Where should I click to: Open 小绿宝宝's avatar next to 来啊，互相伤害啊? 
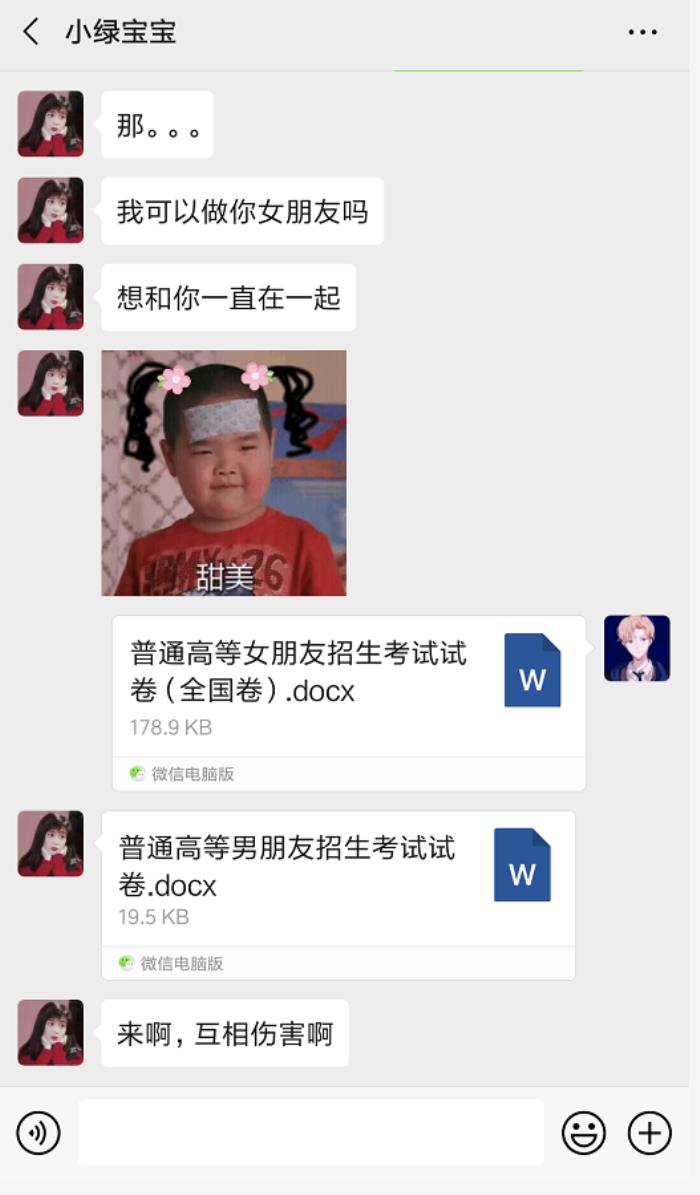[50, 1033]
